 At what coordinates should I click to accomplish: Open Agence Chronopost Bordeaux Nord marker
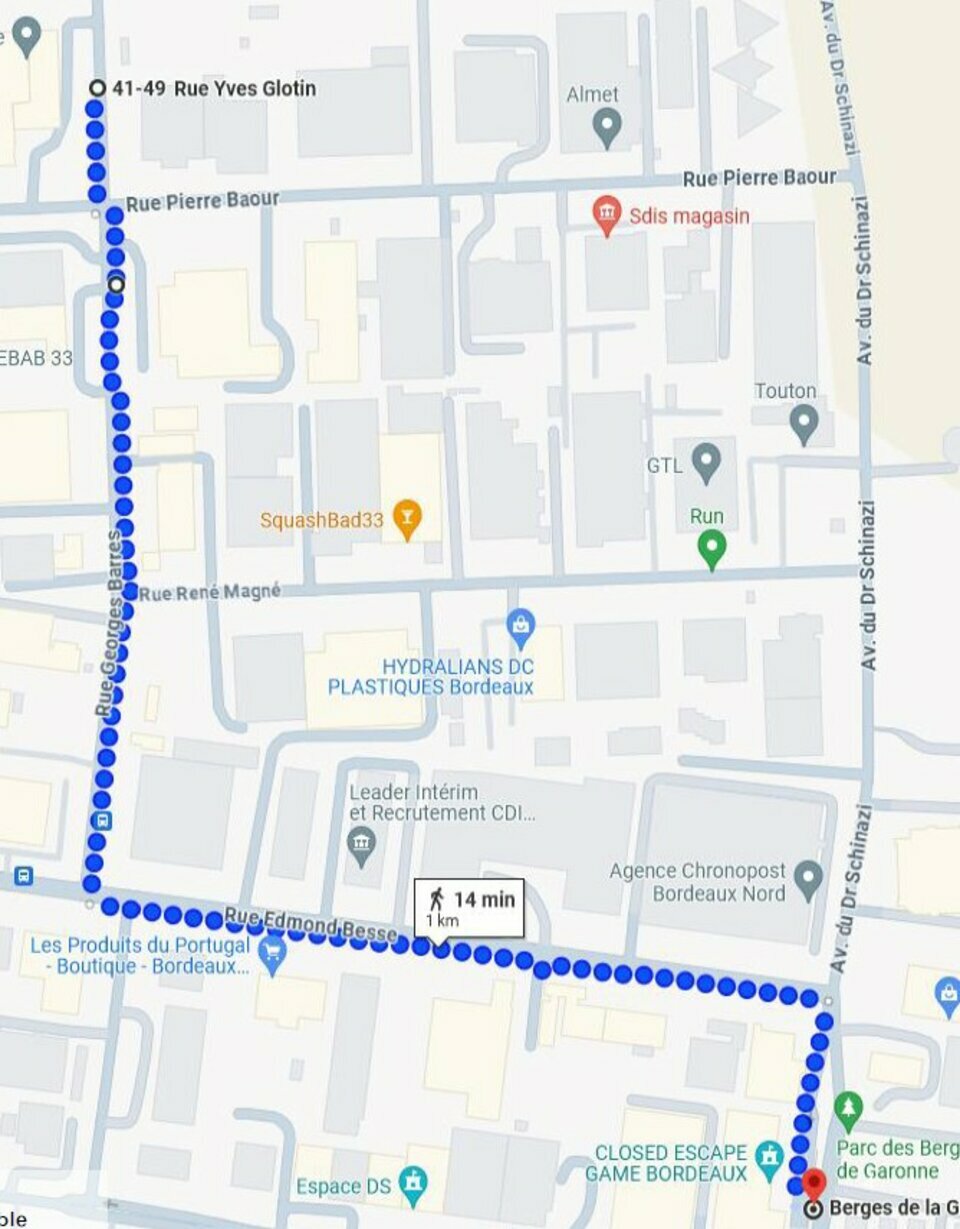click(806, 880)
